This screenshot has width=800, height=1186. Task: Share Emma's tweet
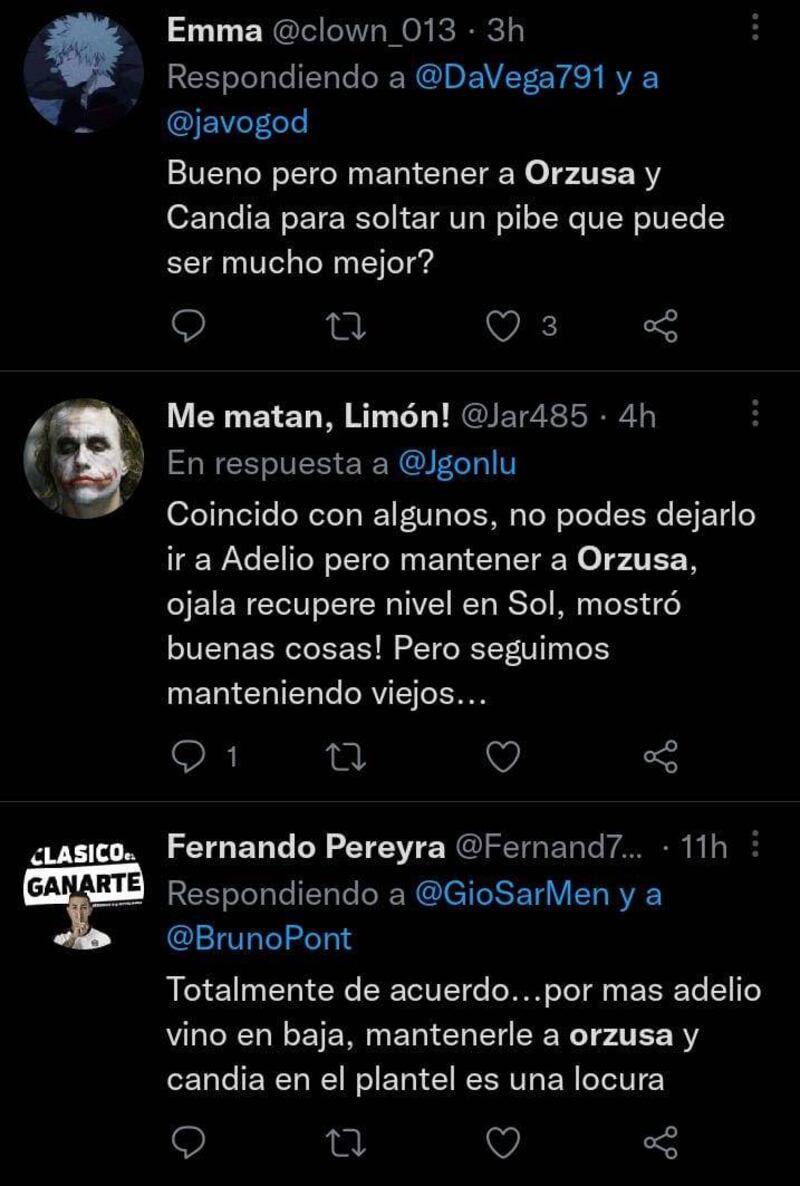661,326
